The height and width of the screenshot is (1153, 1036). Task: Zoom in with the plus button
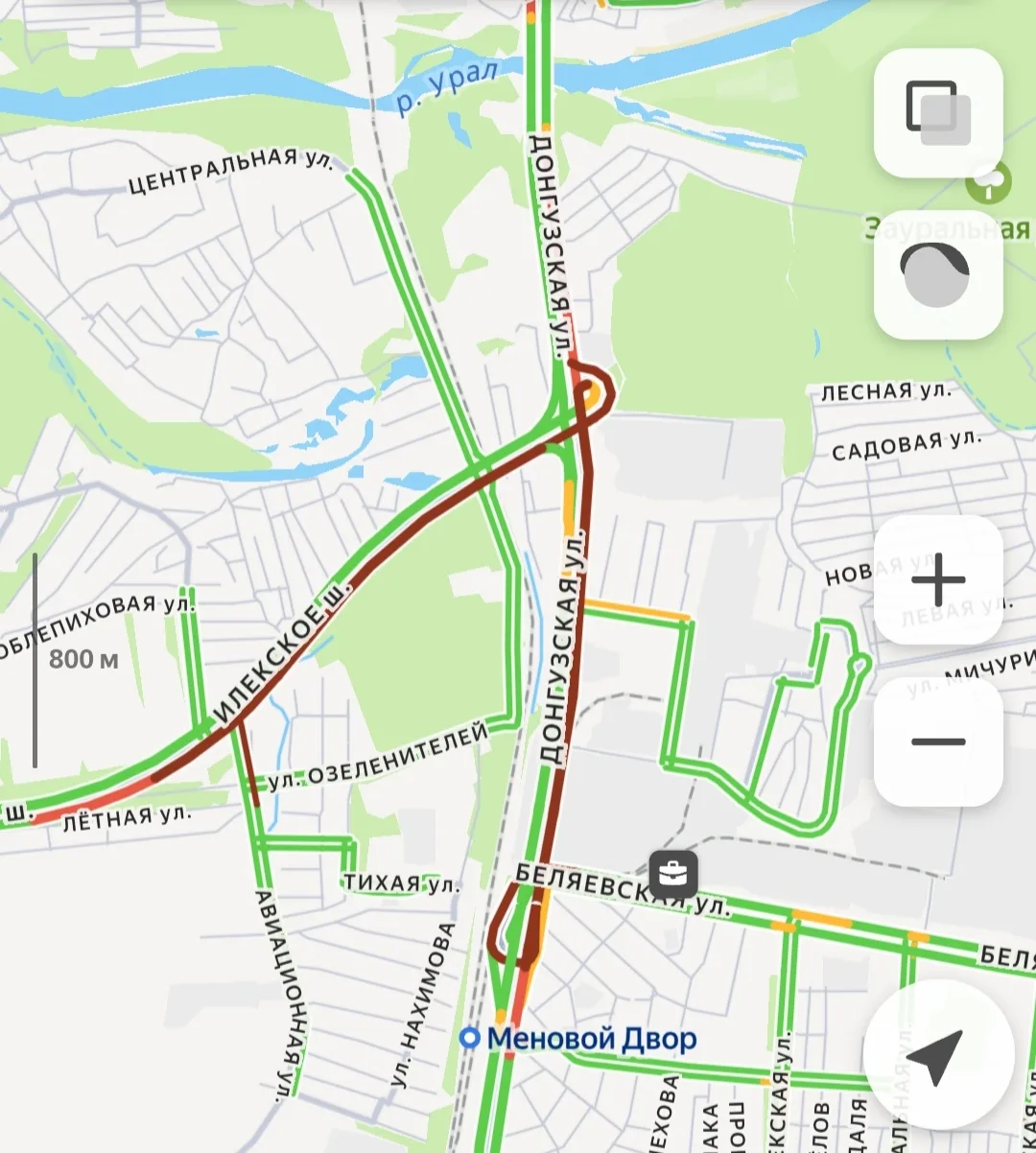937,580
